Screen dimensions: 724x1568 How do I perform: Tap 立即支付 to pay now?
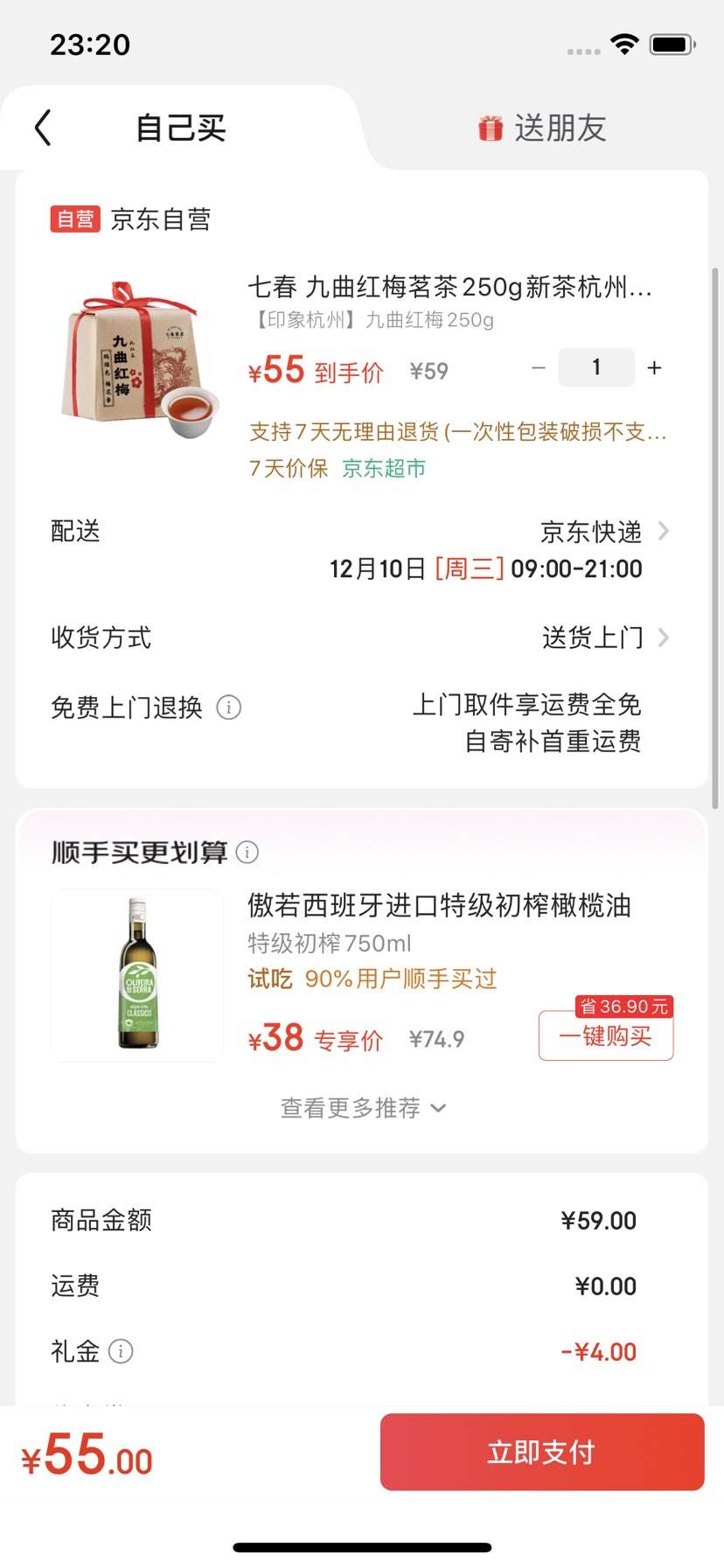click(x=541, y=1452)
